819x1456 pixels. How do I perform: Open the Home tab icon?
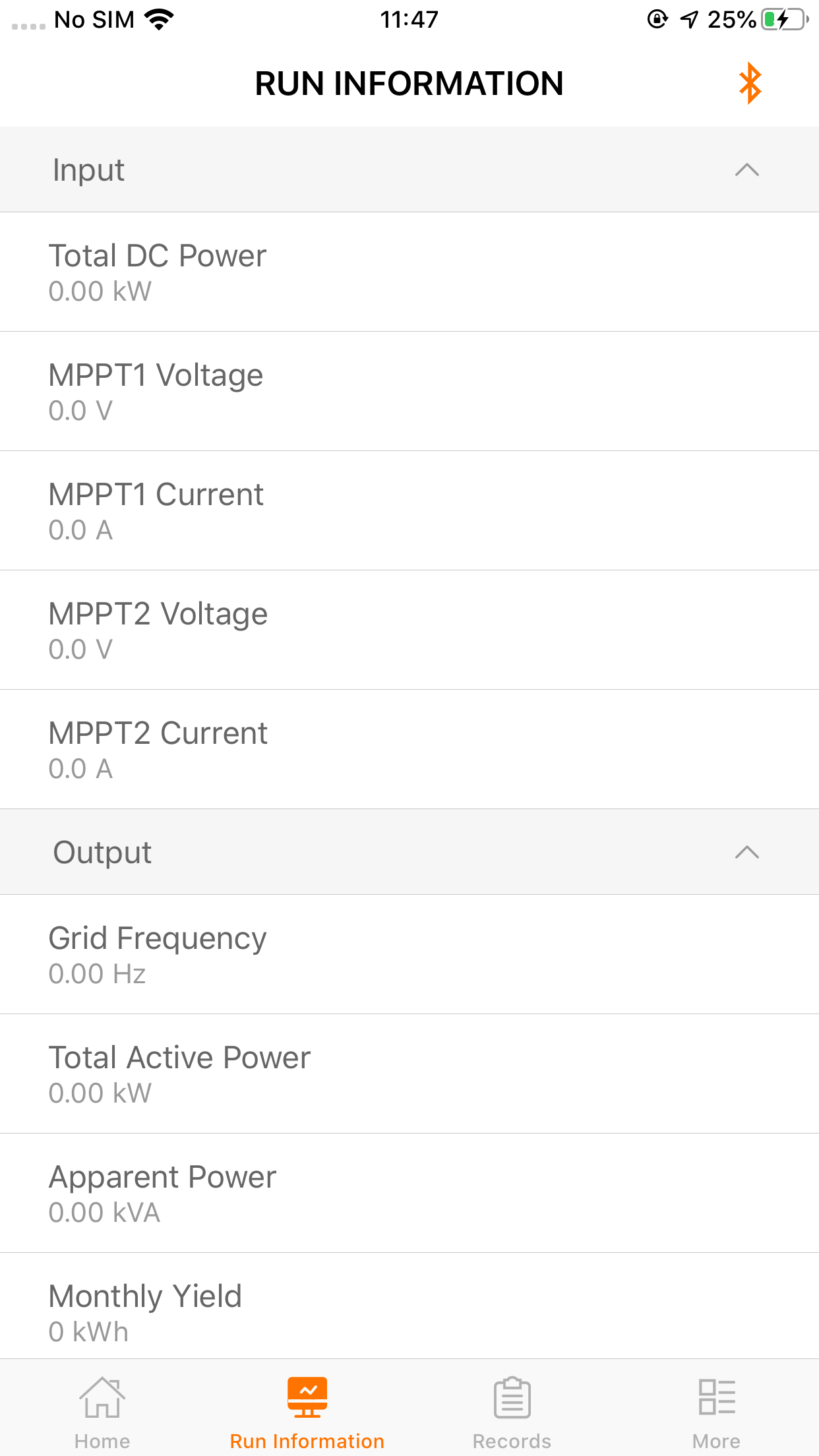102,1397
